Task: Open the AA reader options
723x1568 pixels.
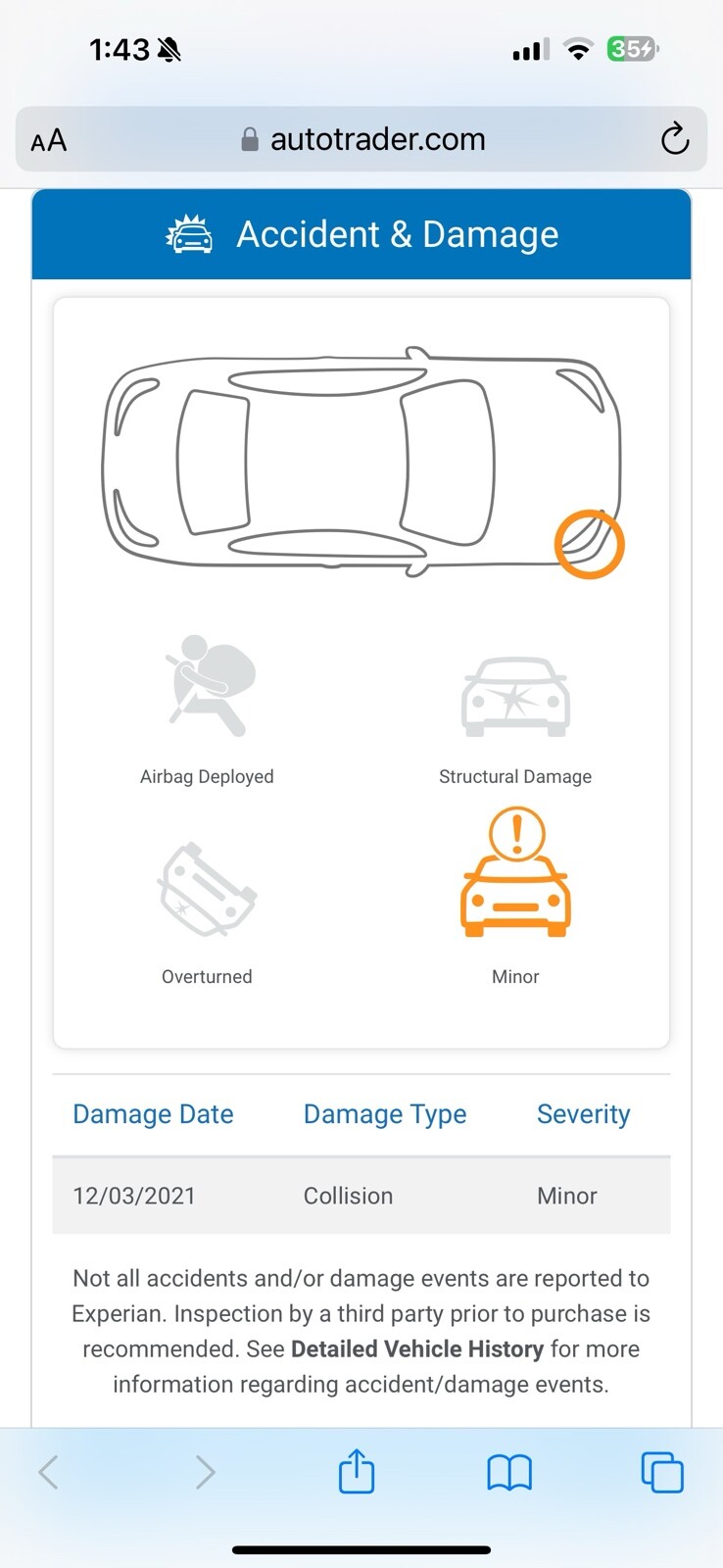Action: [49, 140]
